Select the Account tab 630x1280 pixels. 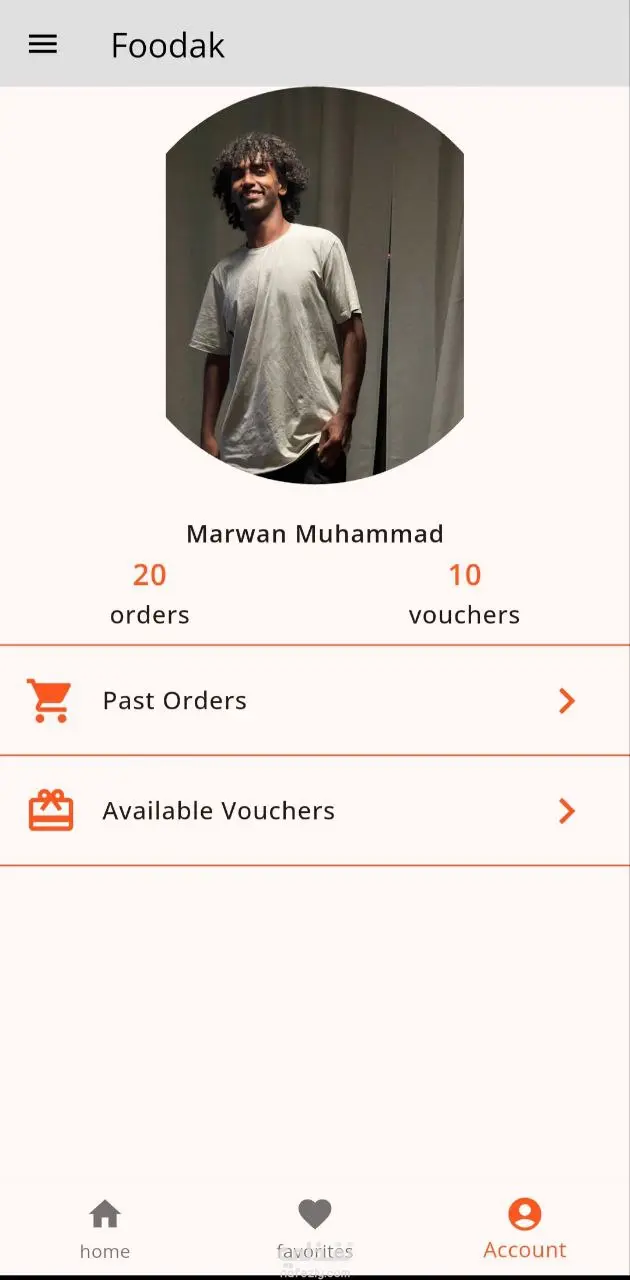524,1229
